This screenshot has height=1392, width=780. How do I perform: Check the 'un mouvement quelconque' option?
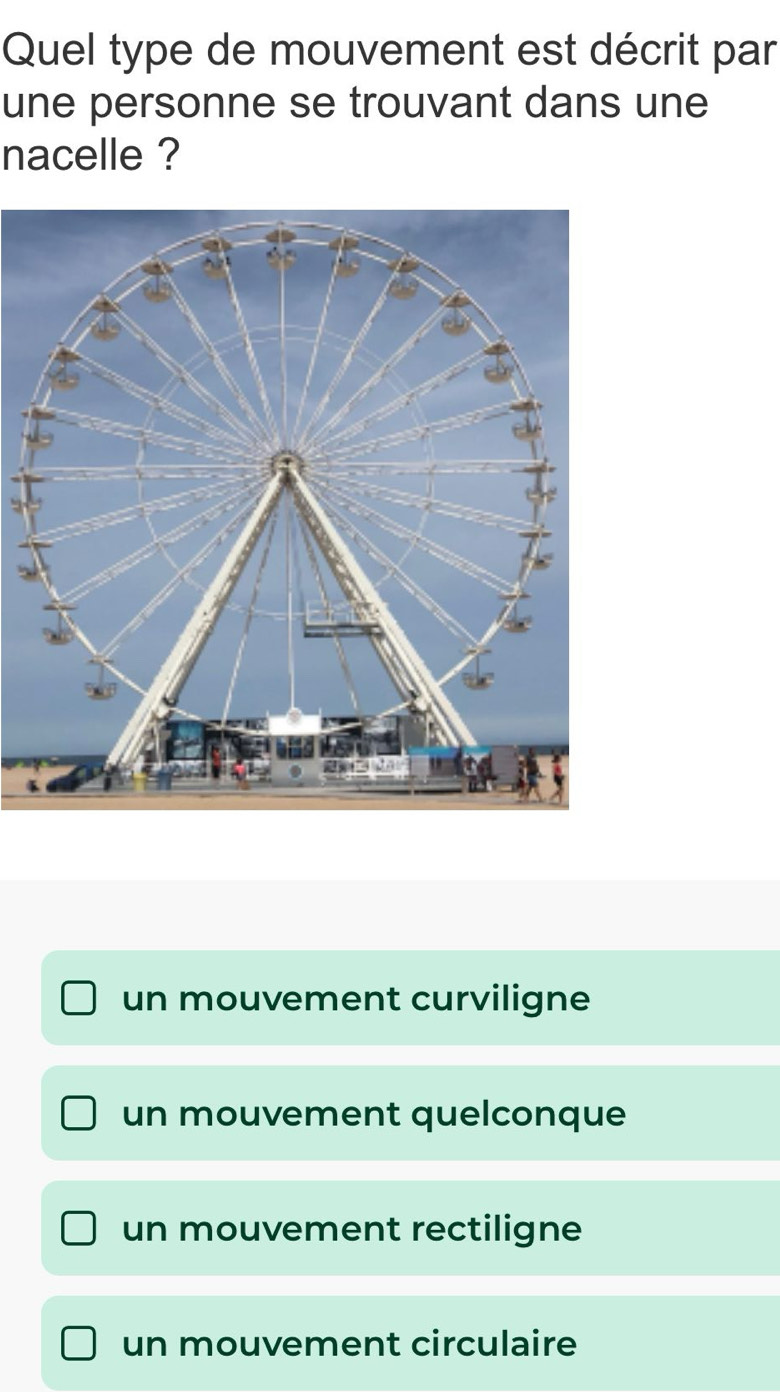point(80,1113)
